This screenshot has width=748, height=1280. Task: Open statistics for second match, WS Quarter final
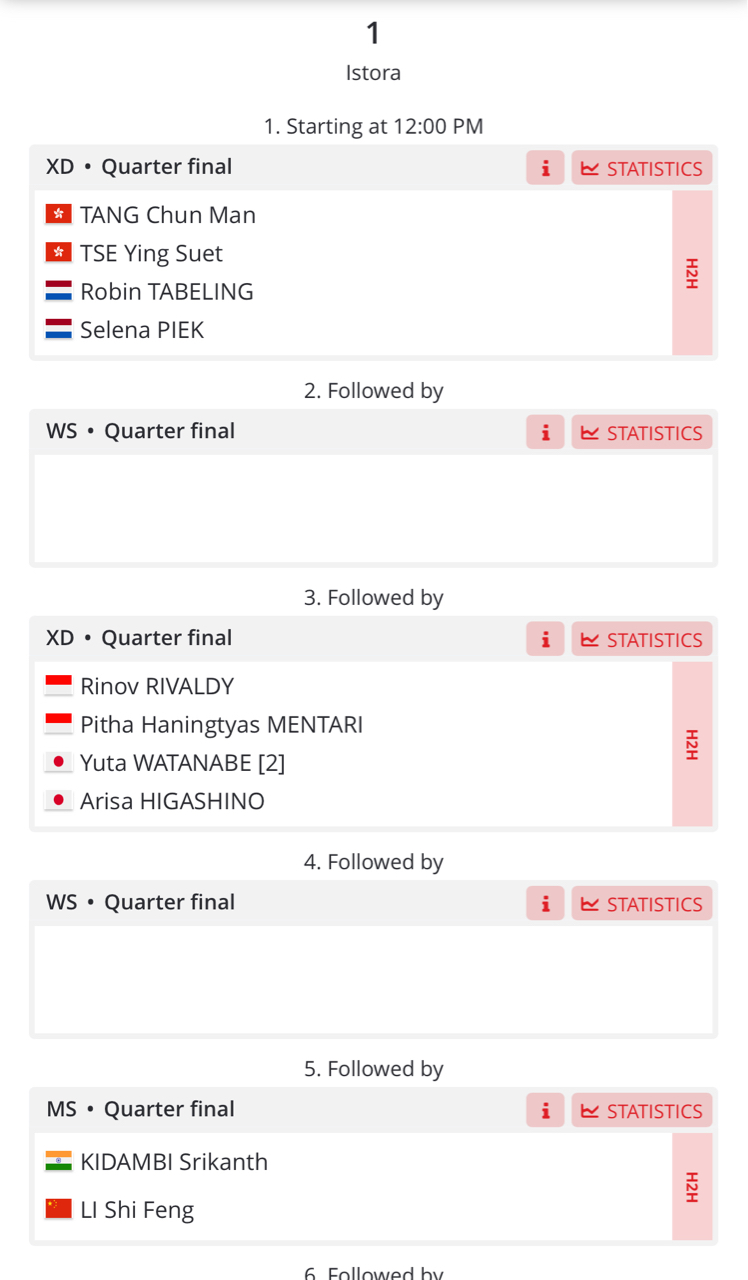click(x=642, y=432)
